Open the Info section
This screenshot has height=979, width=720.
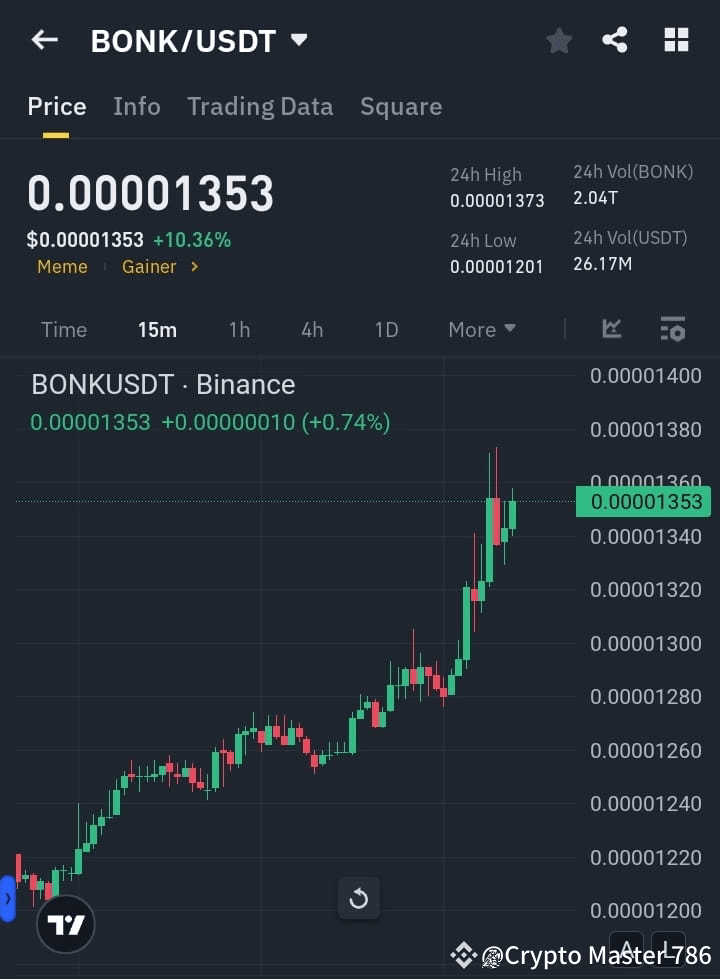pos(137,106)
